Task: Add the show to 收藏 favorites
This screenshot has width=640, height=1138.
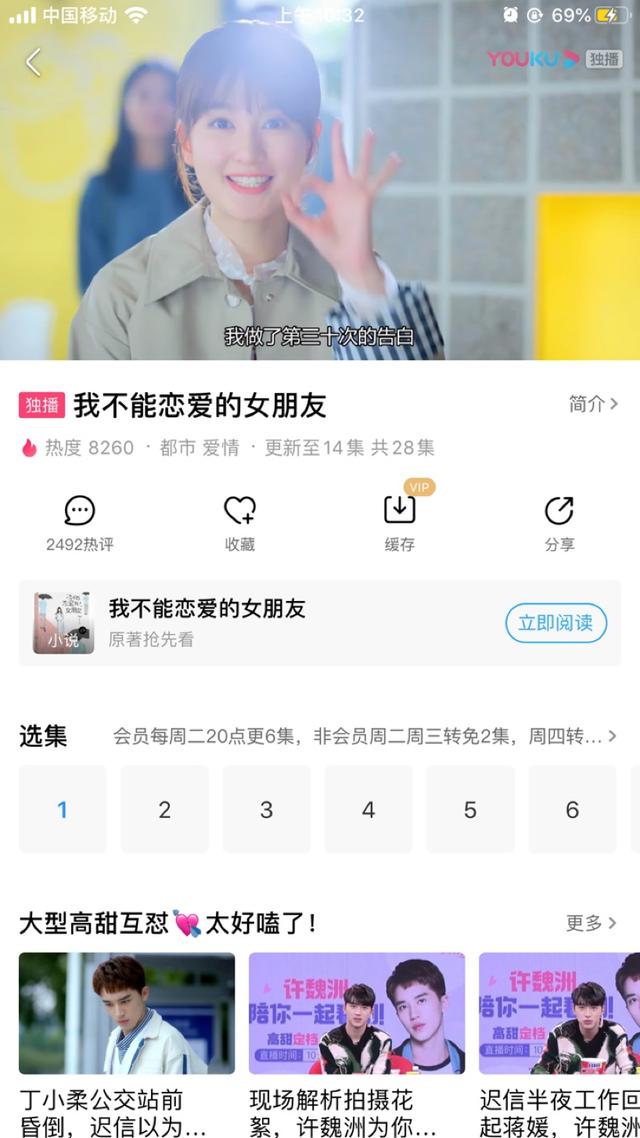Action: pos(240,523)
